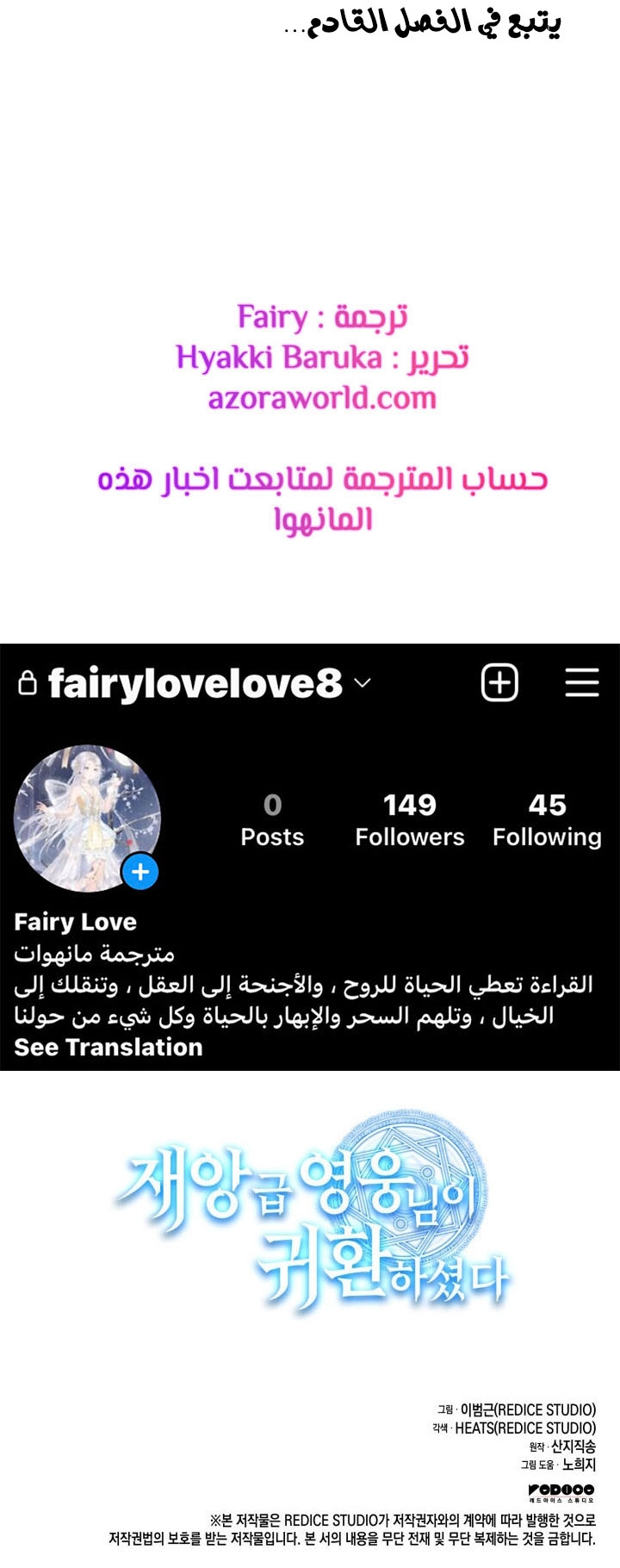Select the 45 Following counter

[x=548, y=818]
